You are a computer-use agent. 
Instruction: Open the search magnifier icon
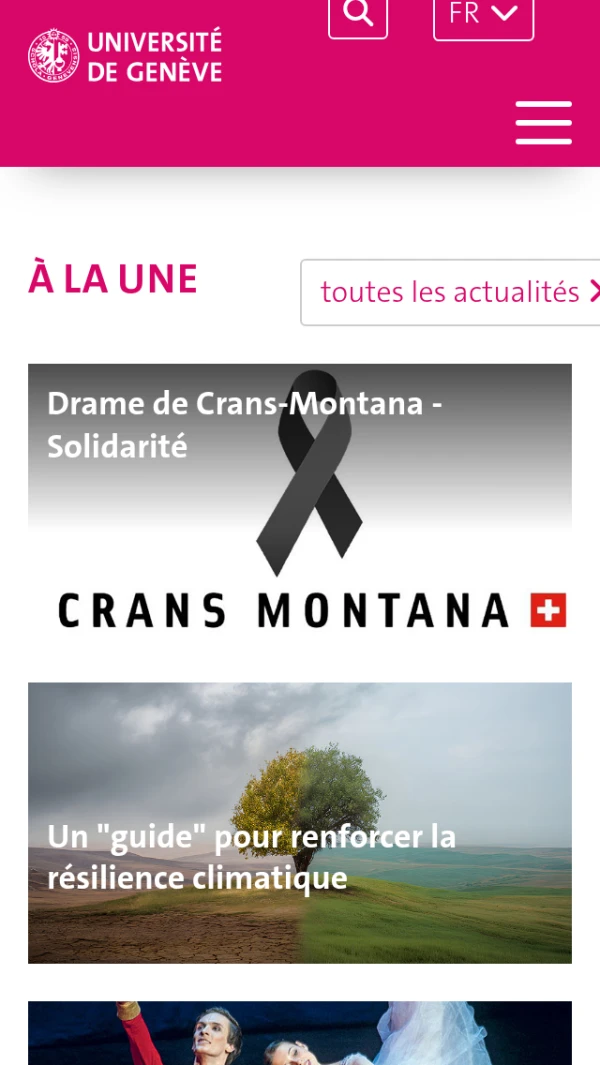[x=358, y=14]
